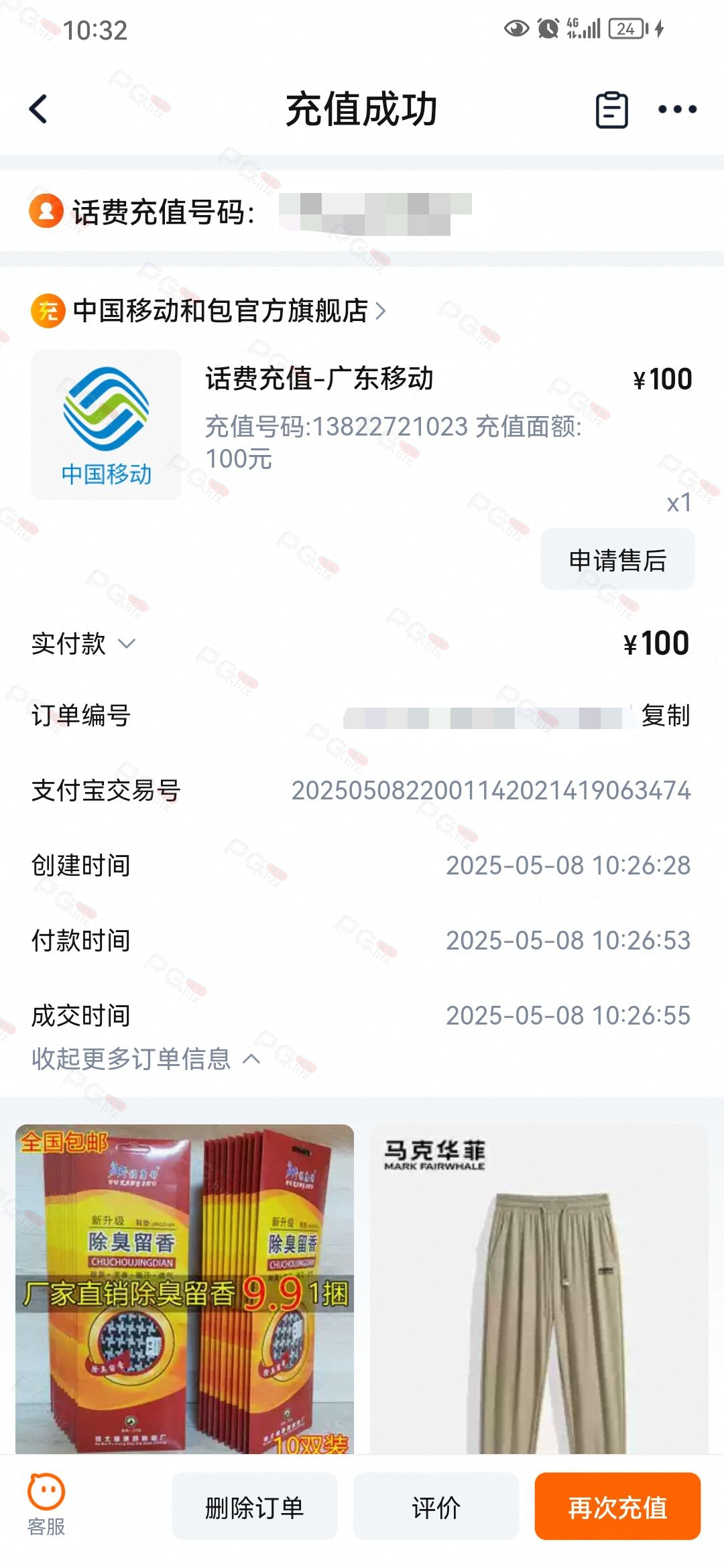This screenshot has width=724, height=1568.
Task: Tap 申请售后 button
Action: [617, 560]
